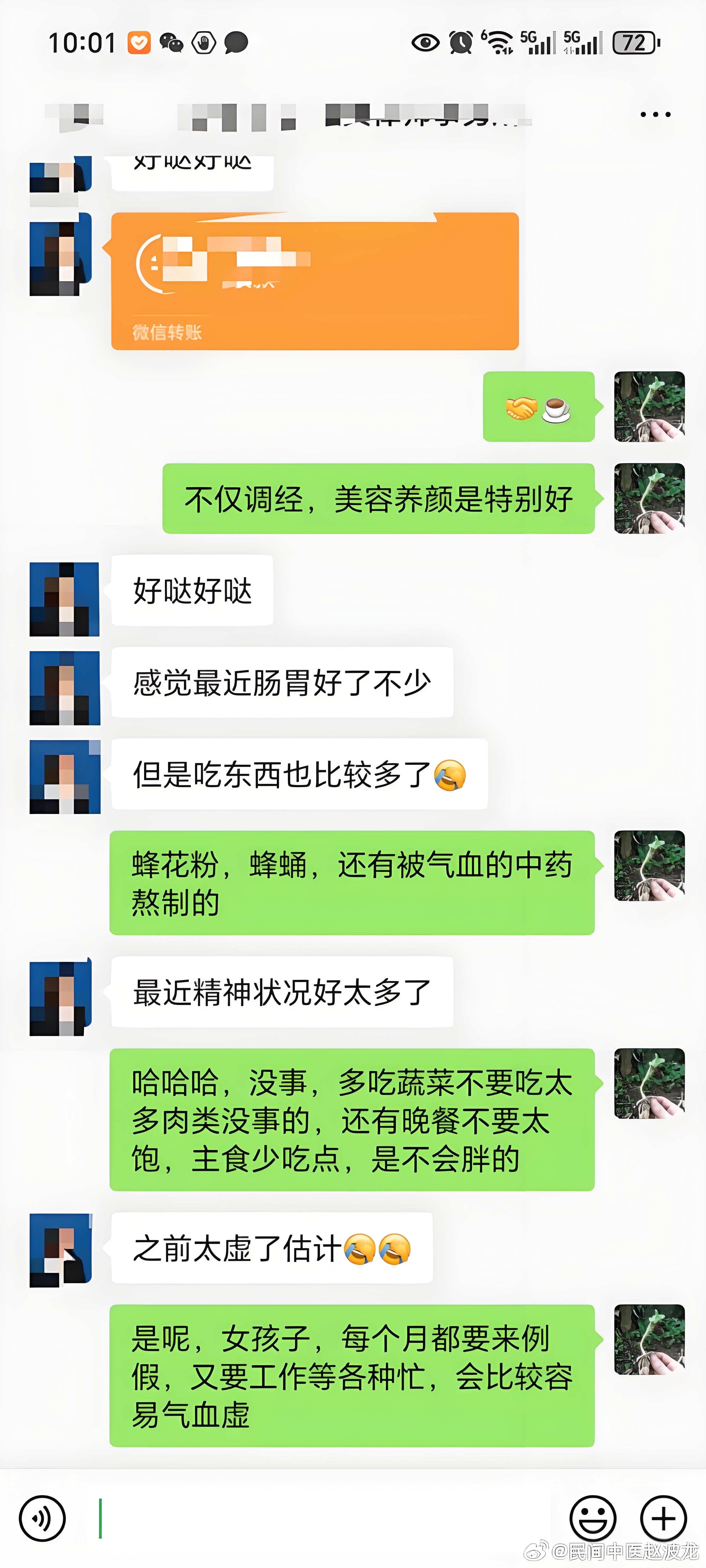The height and width of the screenshot is (1568, 706).
Task: Open the plus attachments menu
Action: 663,1518
